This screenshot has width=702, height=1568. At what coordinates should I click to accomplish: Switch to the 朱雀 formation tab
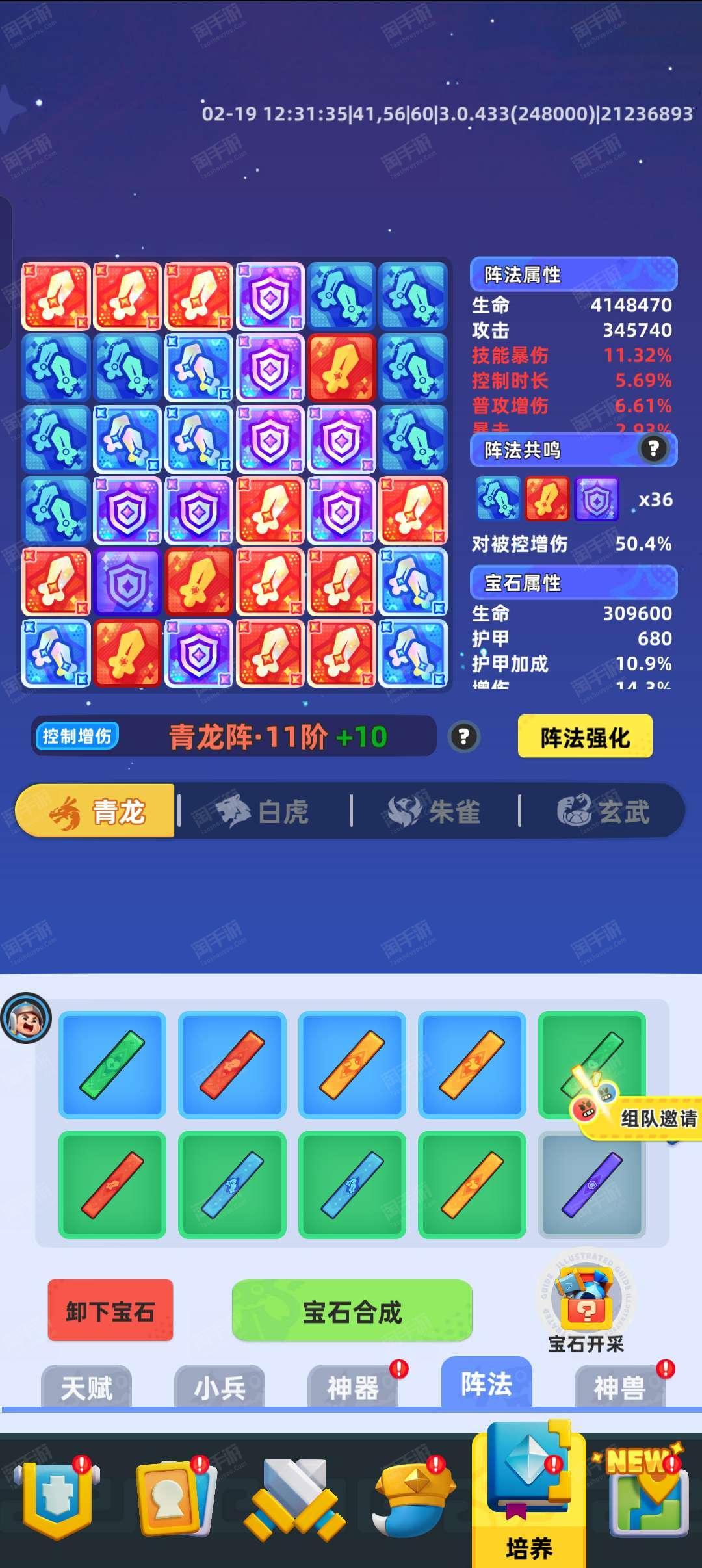[434, 811]
